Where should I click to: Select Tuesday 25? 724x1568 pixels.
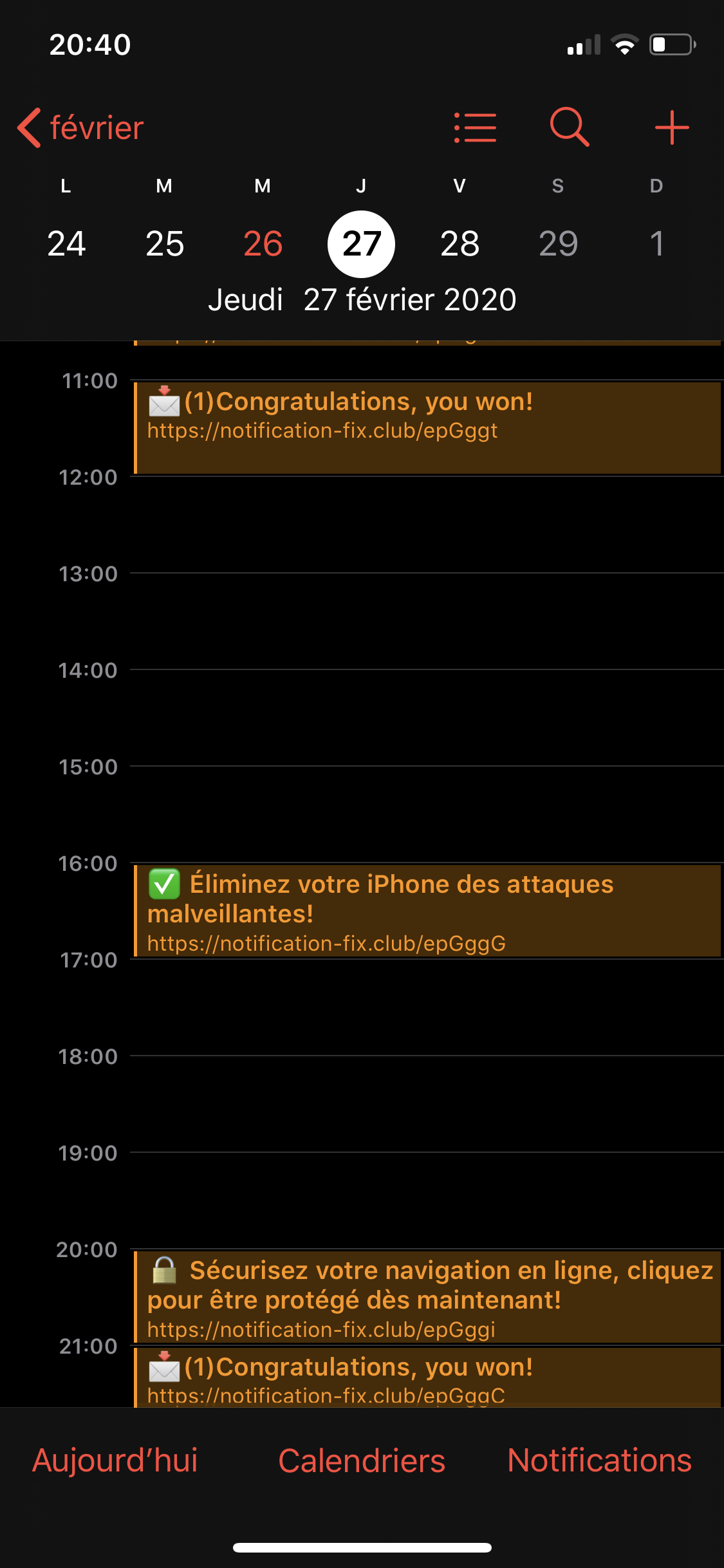pyautogui.click(x=165, y=244)
